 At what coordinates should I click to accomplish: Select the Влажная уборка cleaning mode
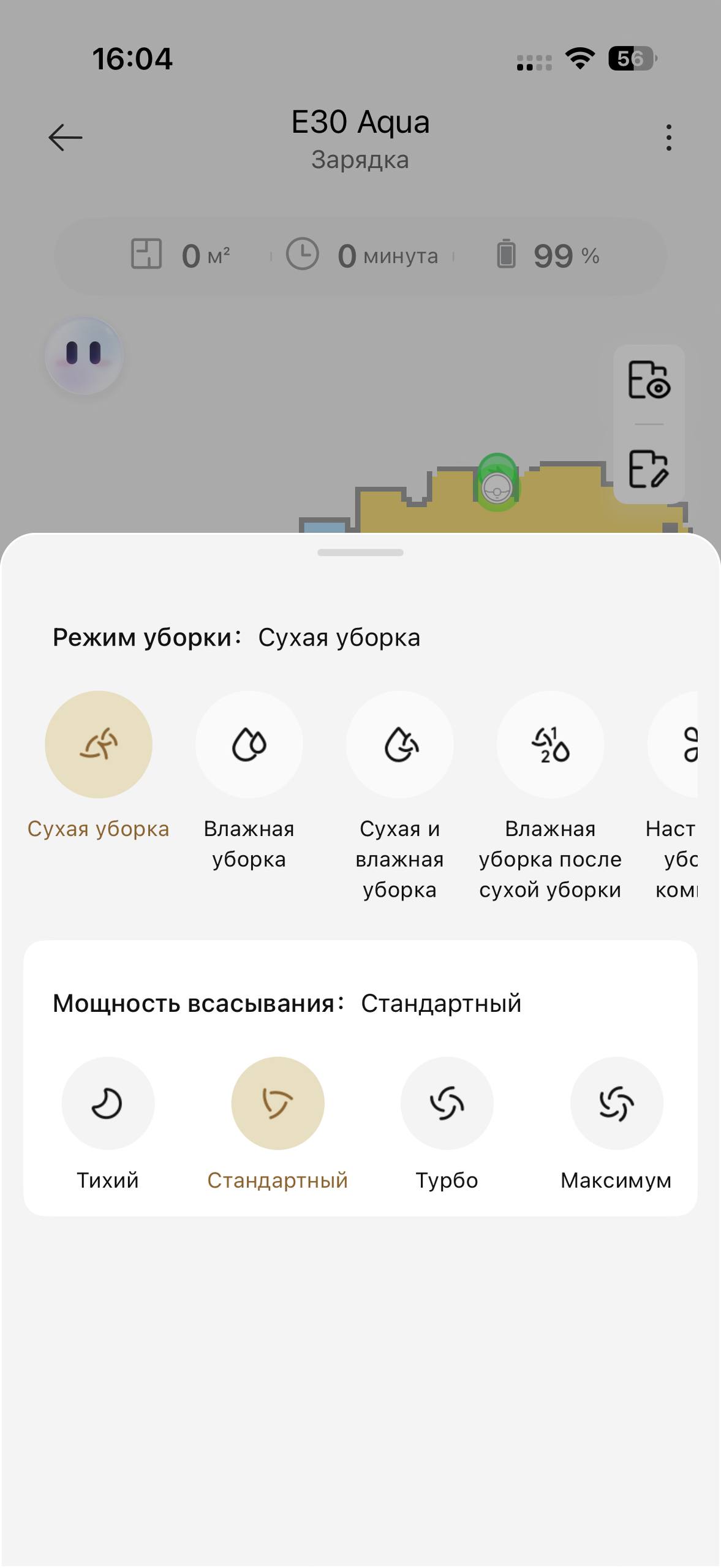pos(249,745)
